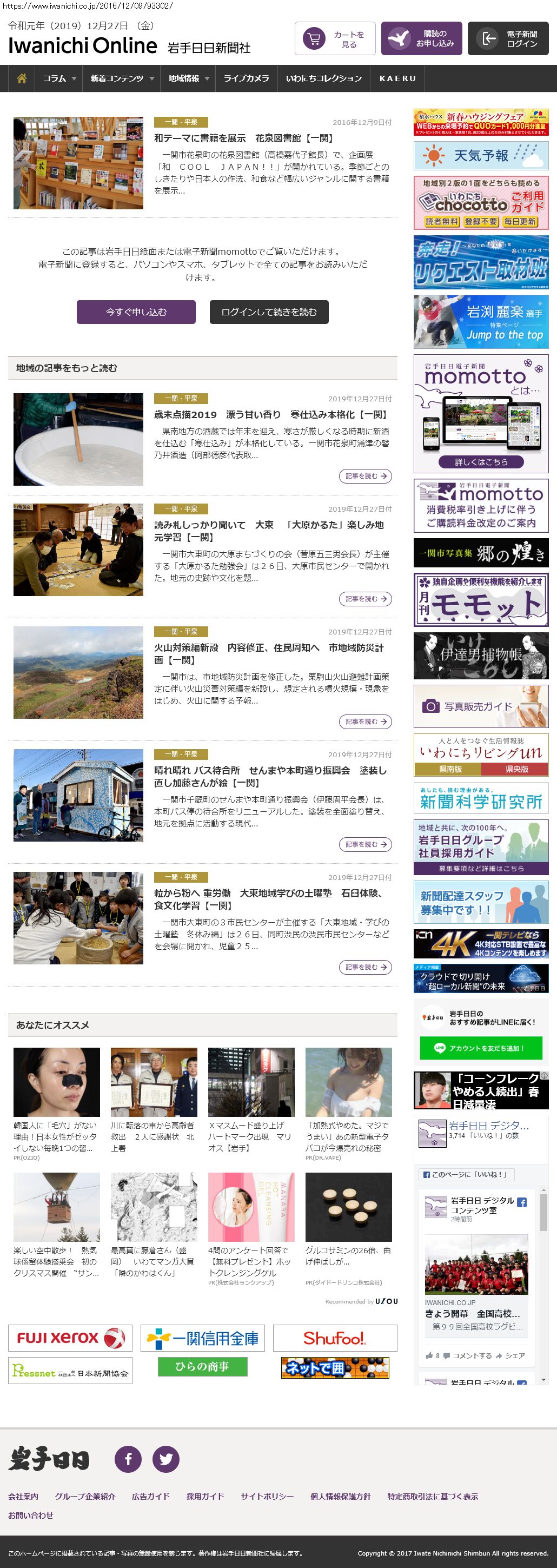Viewport: 557px width, 1568px height.
Task: Go to the home icon in the navigation bar
Action: [22, 78]
